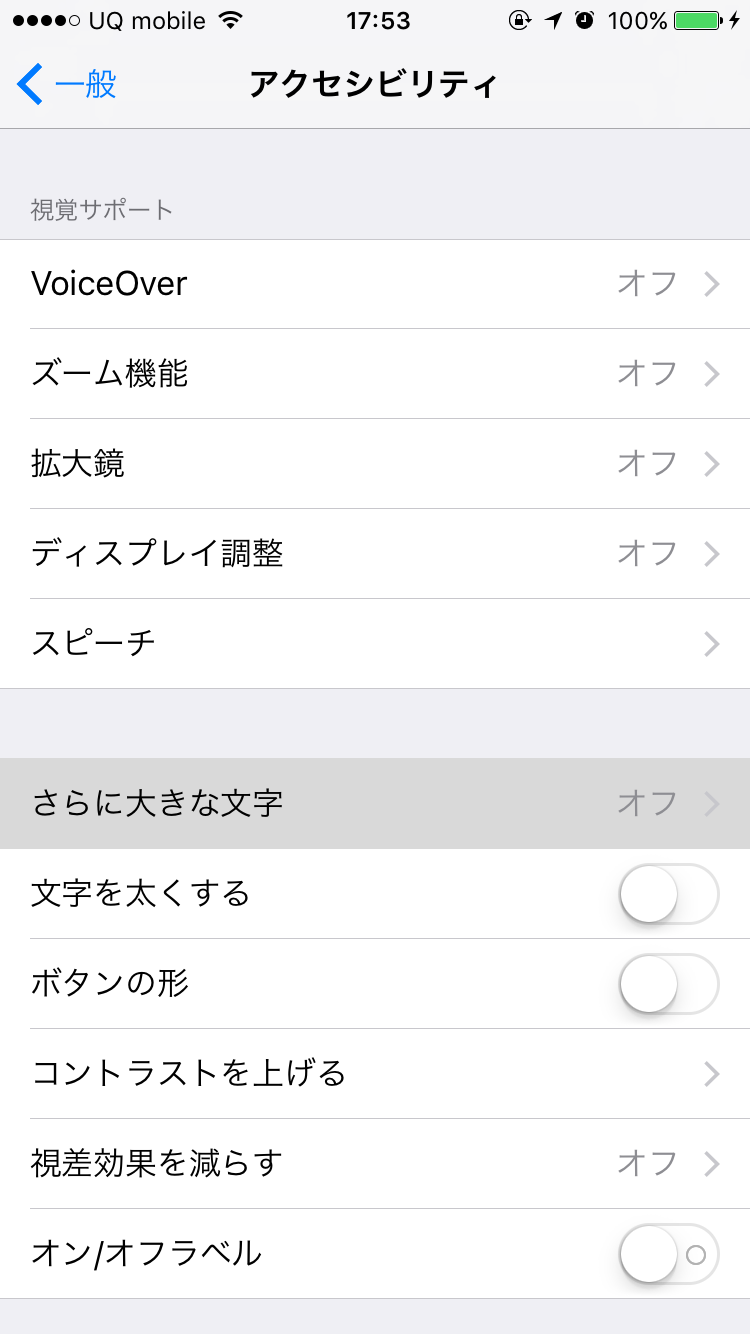Open VoiceOver settings via its chevron

click(712, 284)
